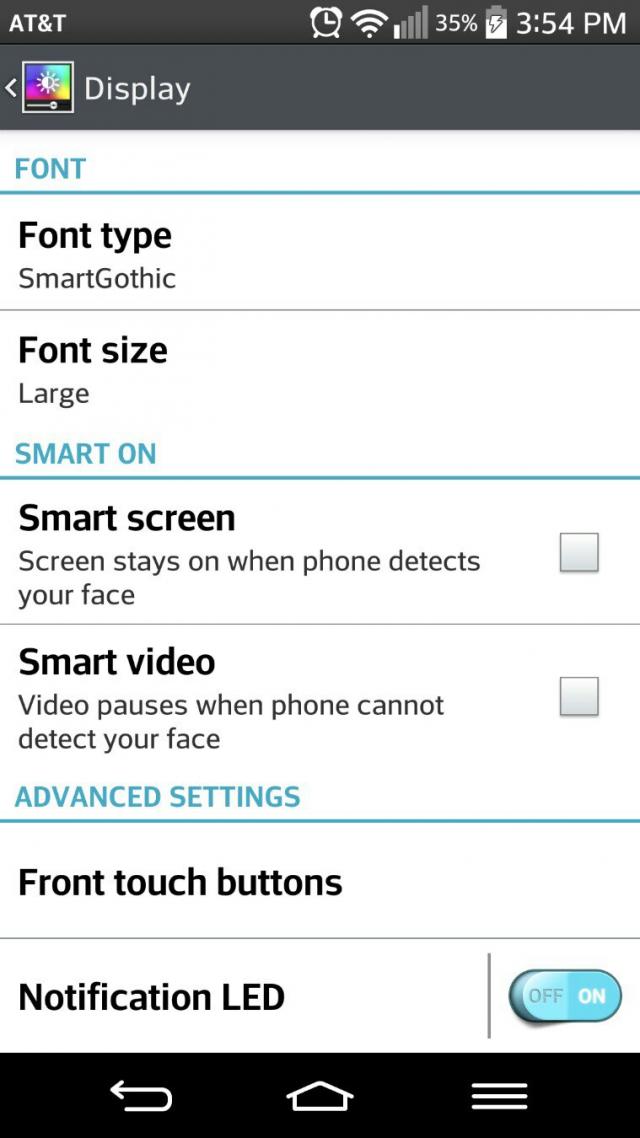Go back using the Display header arrow
Image resolution: width=640 pixels, height=1138 pixels.
click(x=11, y=88)
